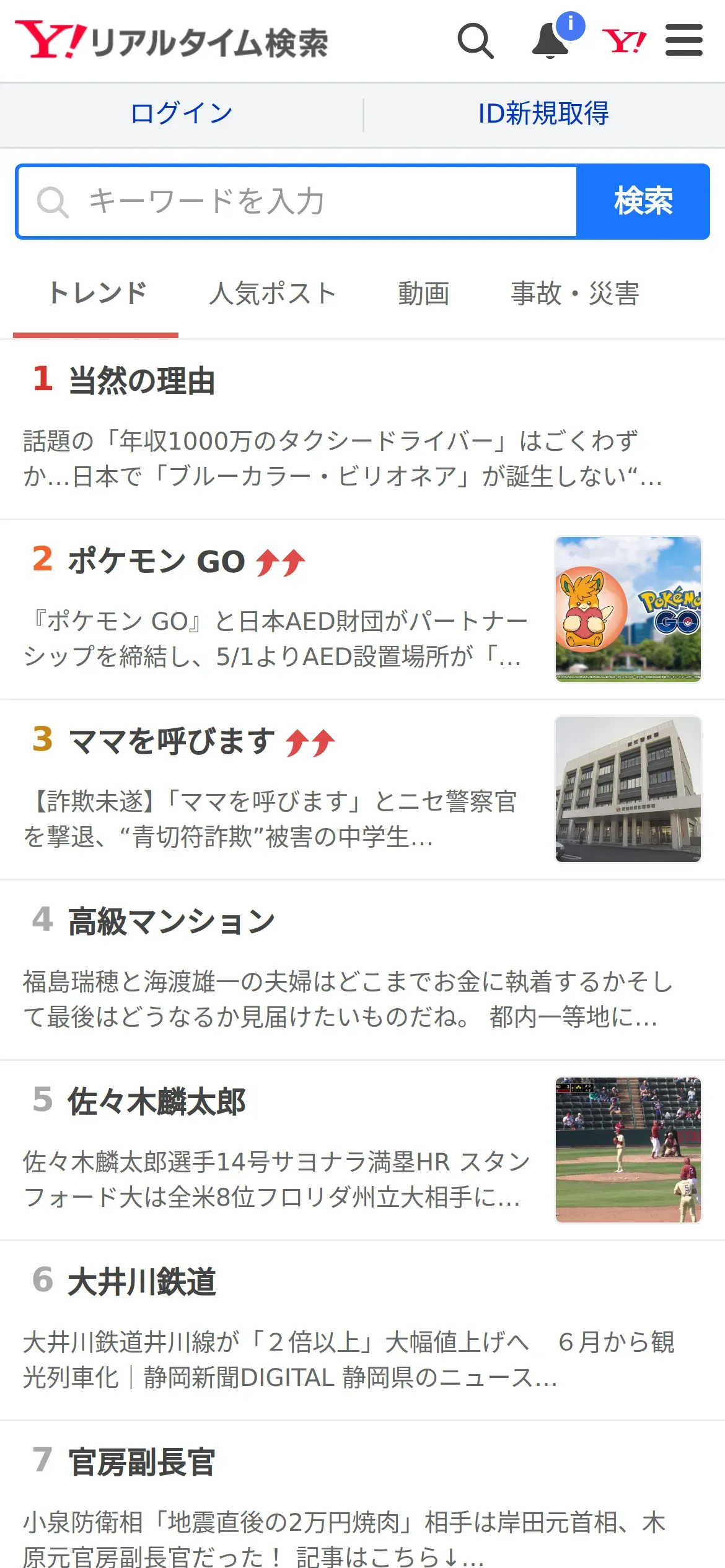Open trend 3 ママを呼びます
Viewport: 725px width, 1568px height.
[362, 790]
